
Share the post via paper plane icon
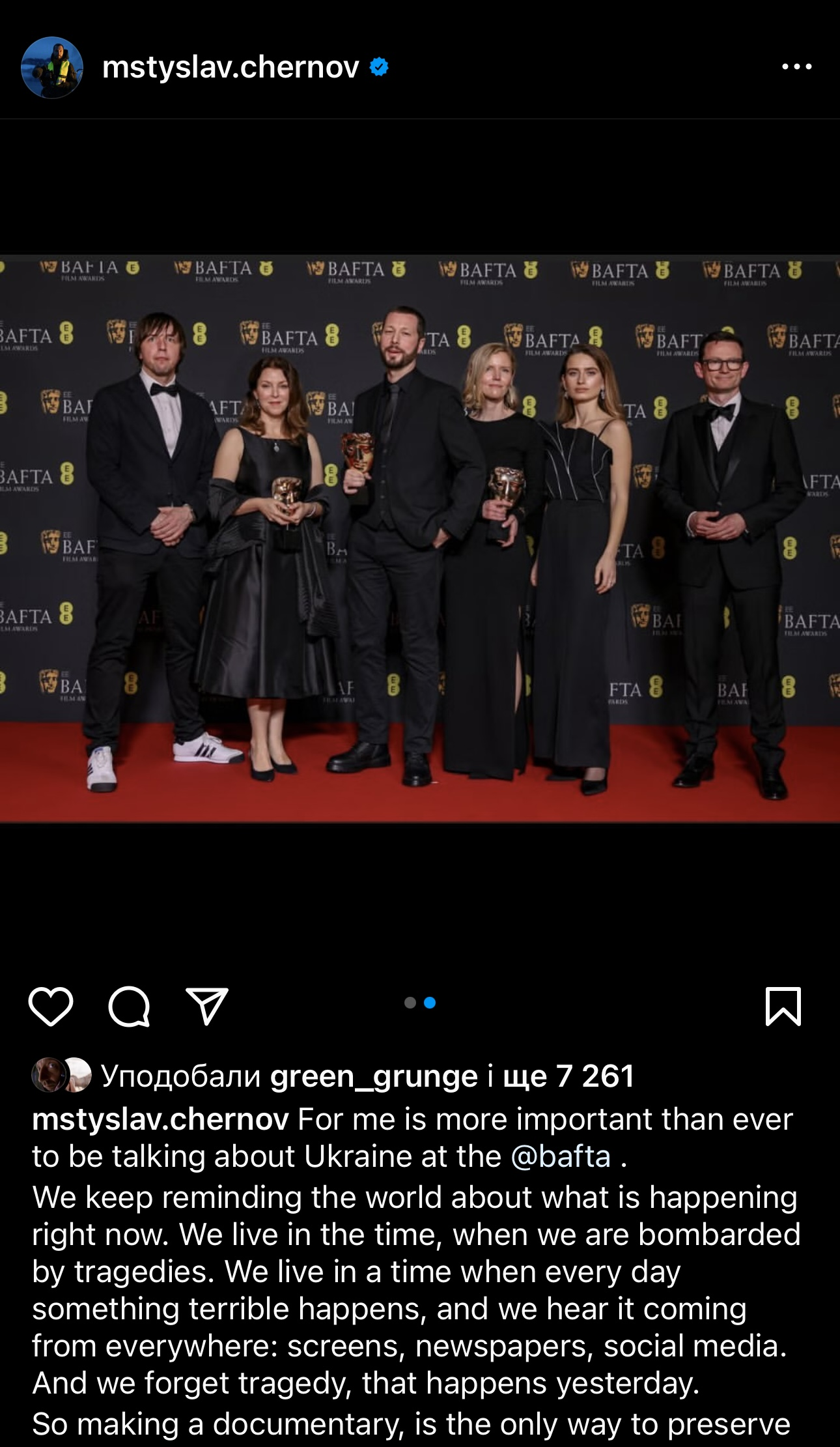click(x=207, y=1007)
